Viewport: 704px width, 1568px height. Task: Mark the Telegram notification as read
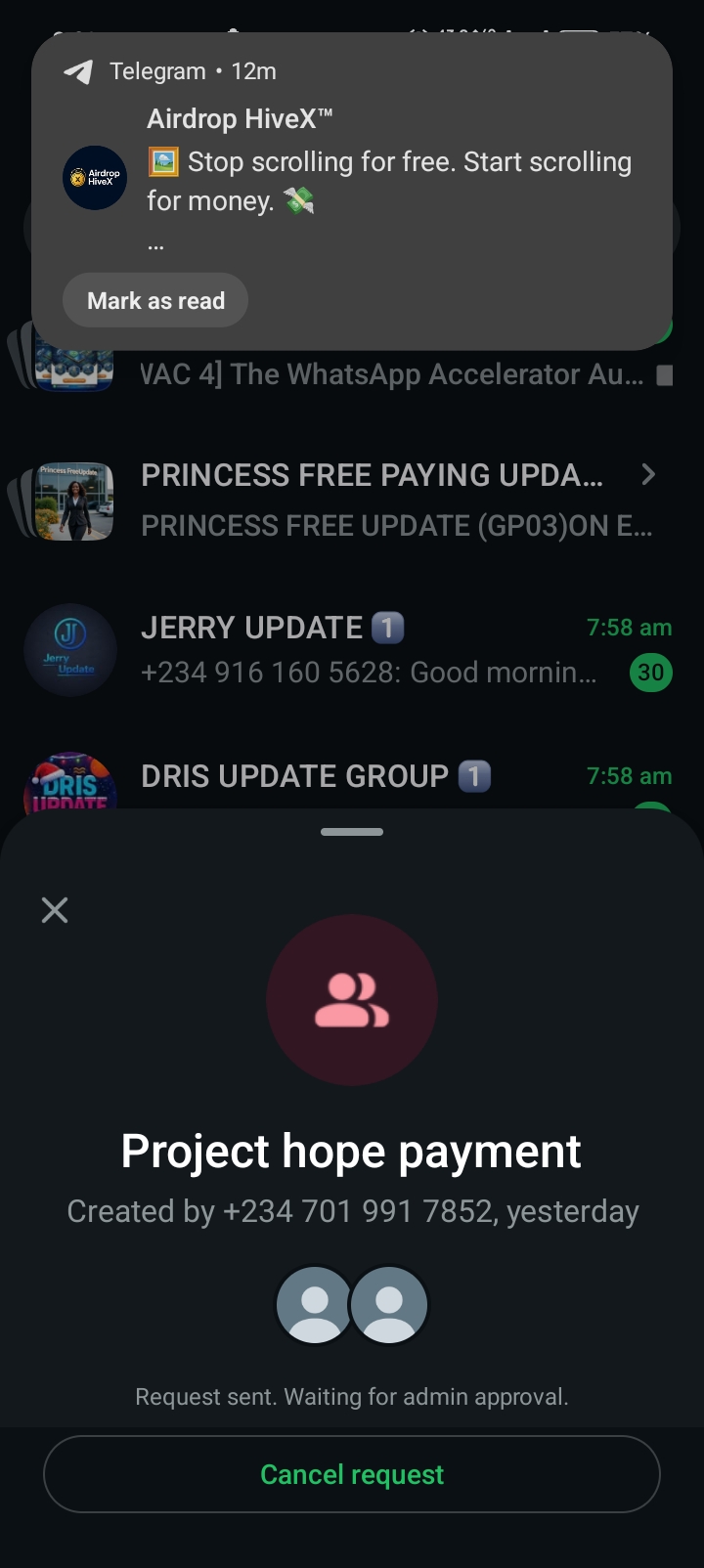(x=155, y=300)
